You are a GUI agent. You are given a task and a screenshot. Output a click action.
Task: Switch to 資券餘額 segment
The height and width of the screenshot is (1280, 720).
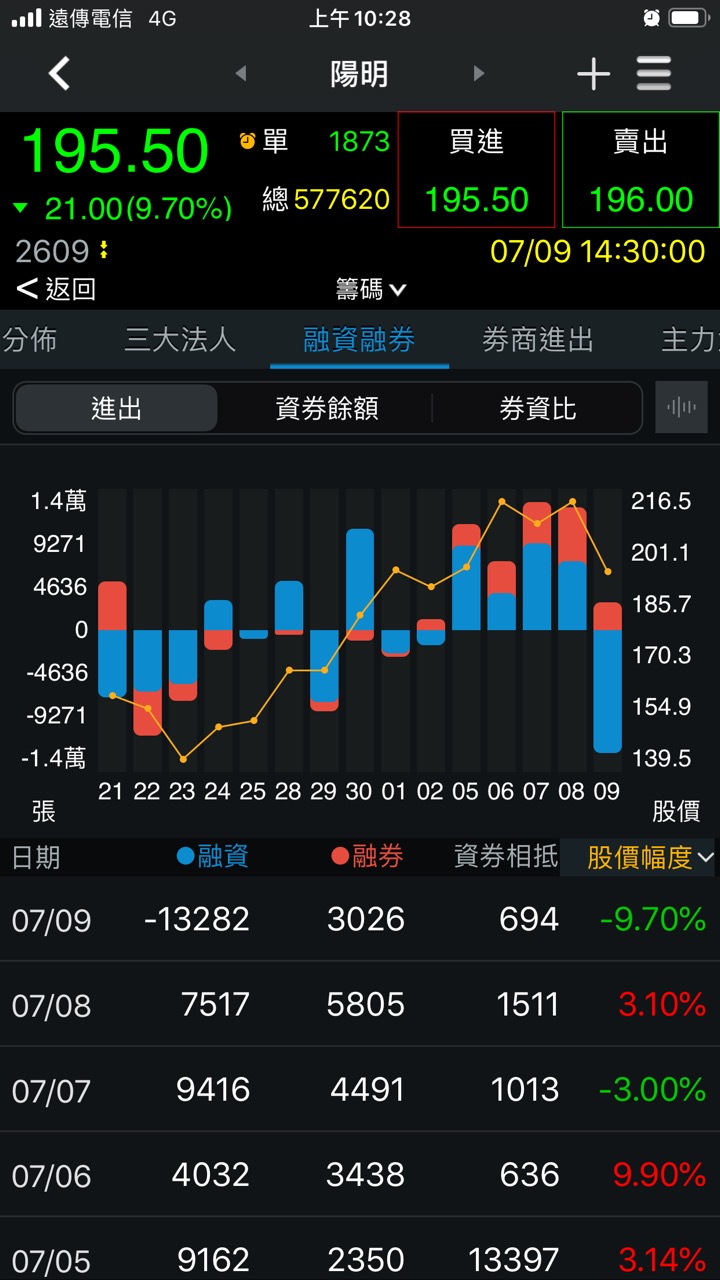[326, 408]
